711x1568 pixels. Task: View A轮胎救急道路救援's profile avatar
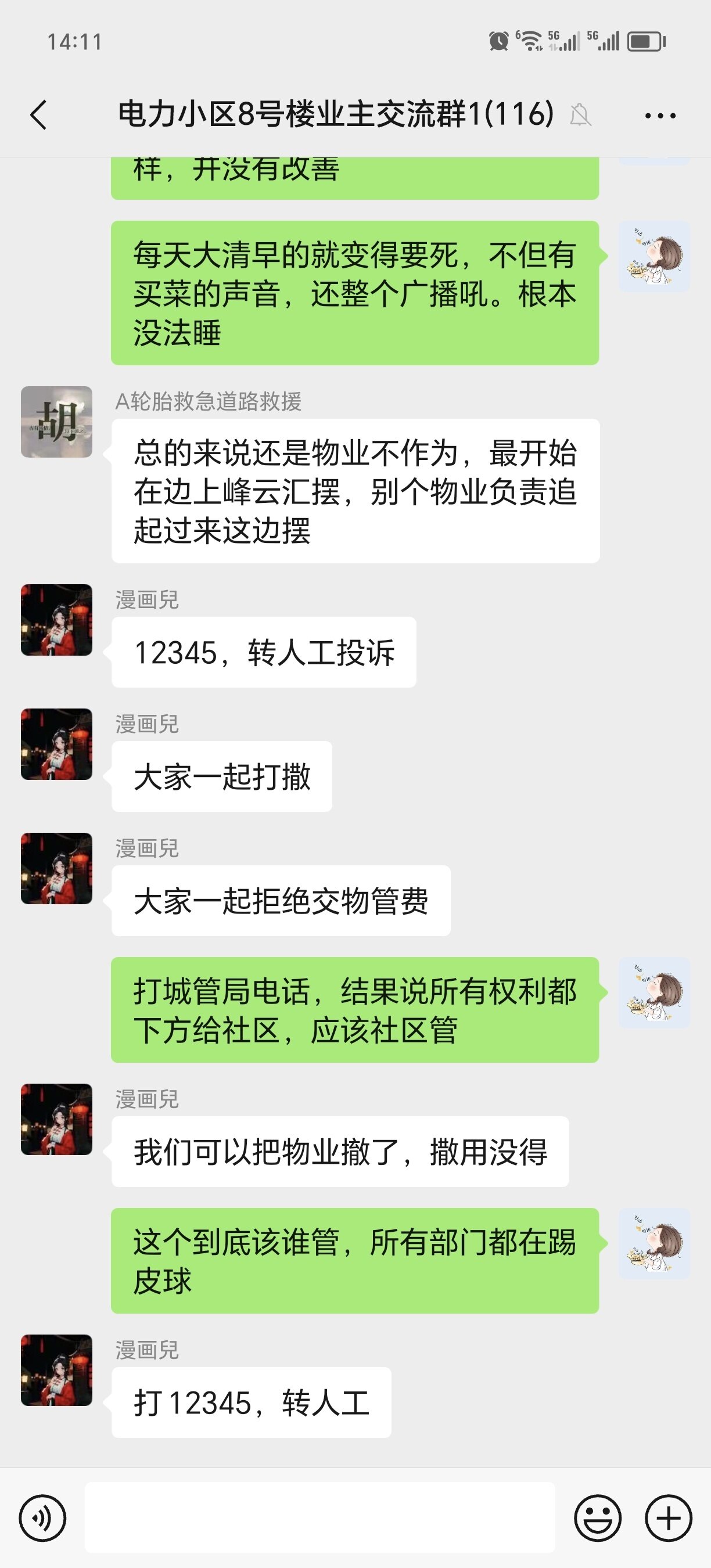[x=56, y=422]
